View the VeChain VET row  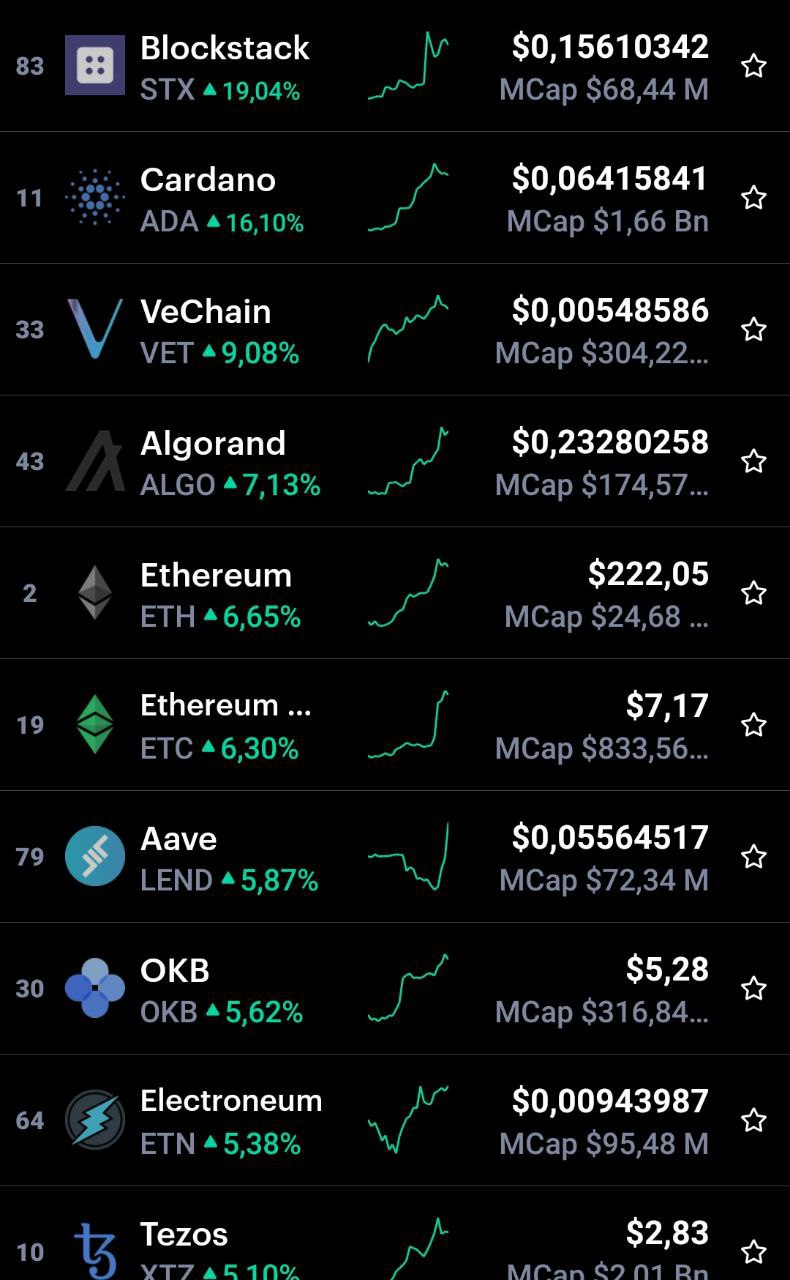point(395,330)
